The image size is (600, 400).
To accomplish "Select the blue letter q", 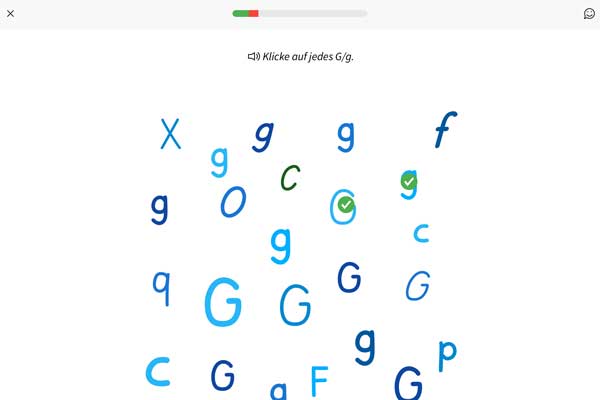I will tap(161, 286).
